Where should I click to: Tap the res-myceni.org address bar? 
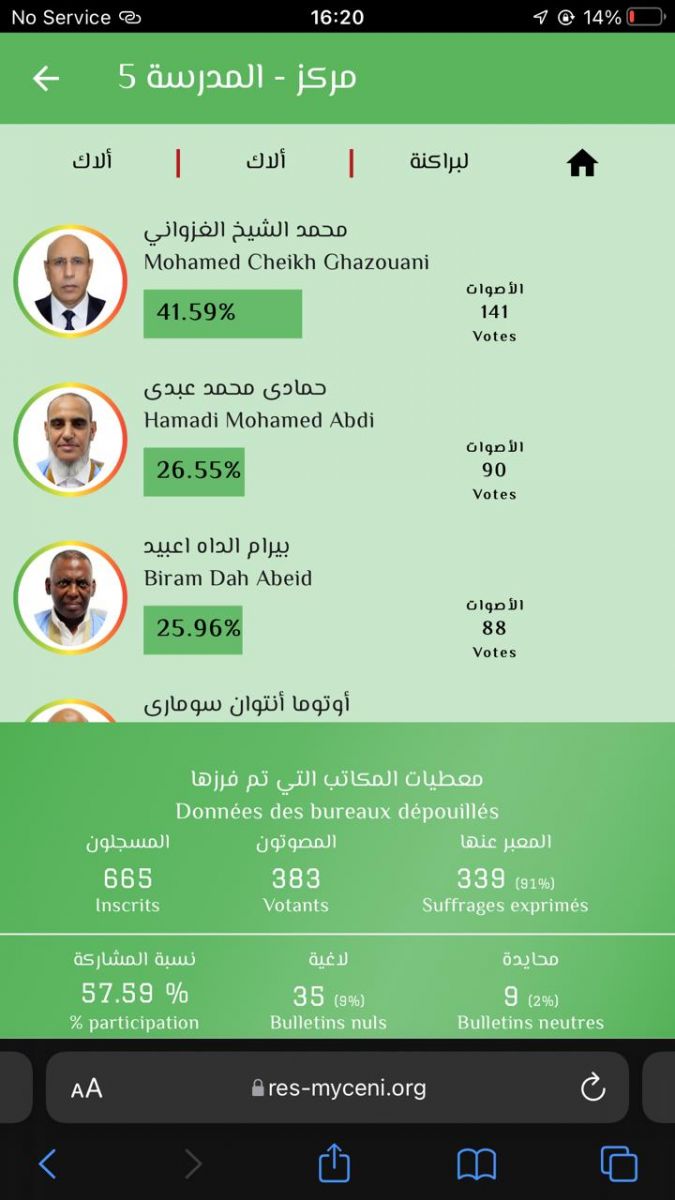point(340,1088)
